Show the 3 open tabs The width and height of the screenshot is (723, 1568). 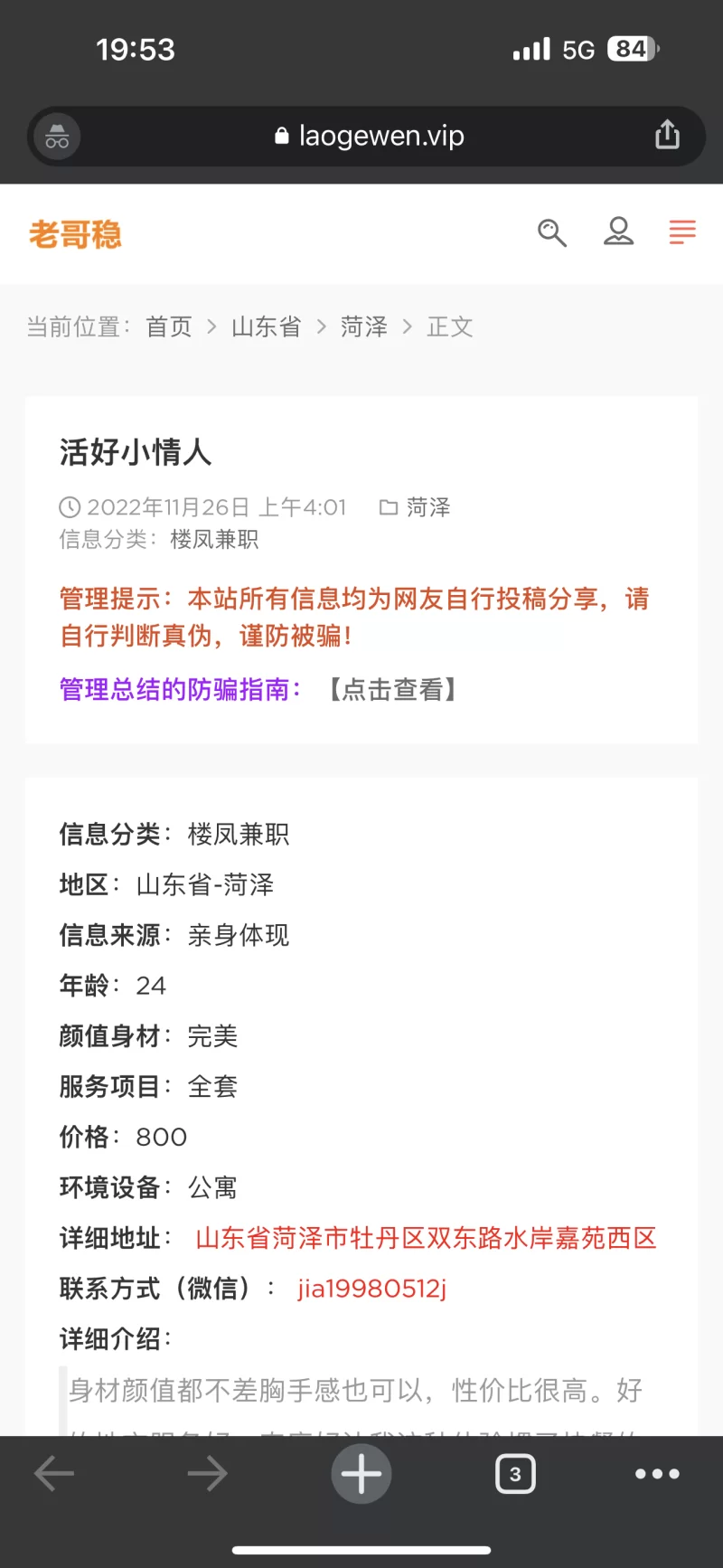tap(515, 1474)
